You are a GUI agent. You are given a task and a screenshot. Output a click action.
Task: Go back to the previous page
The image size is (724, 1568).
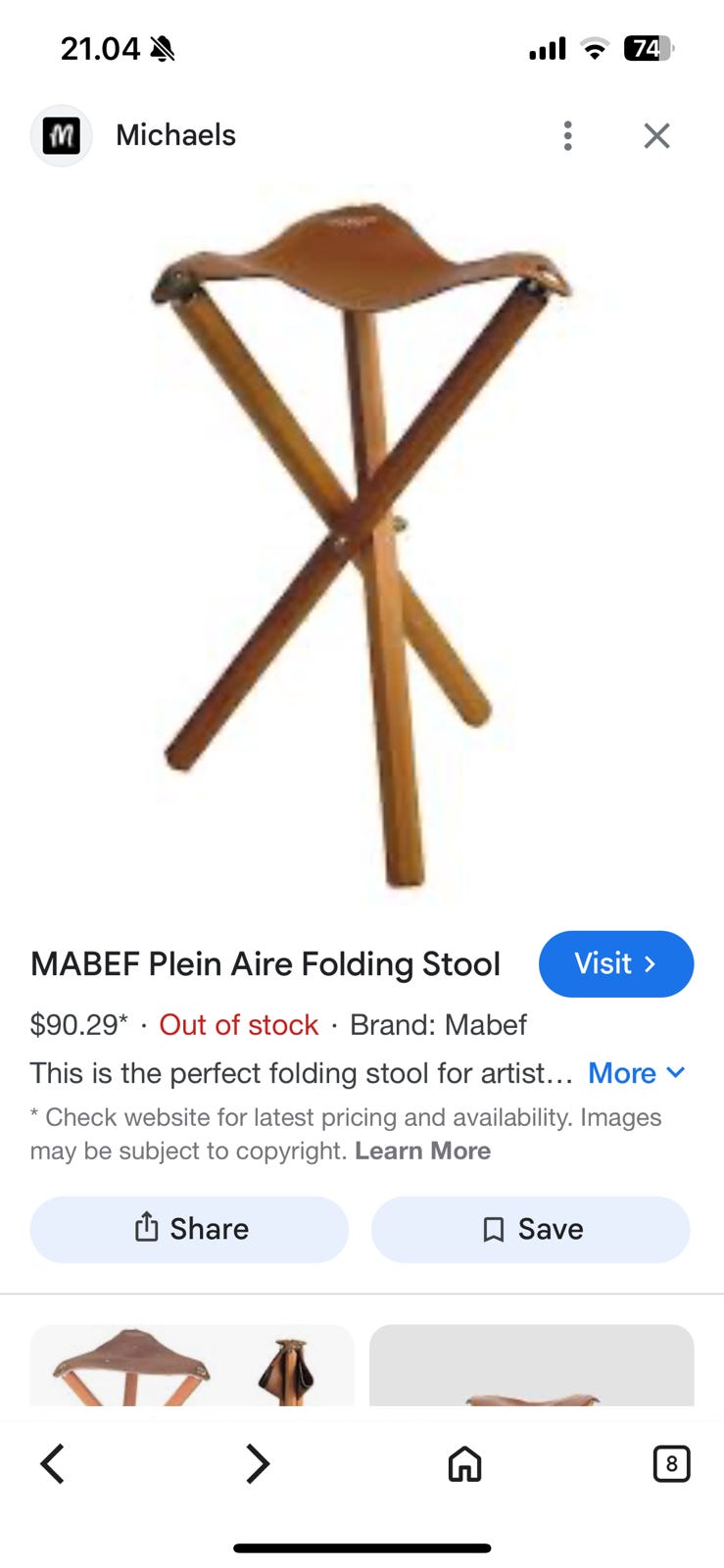click(53, 1464)
